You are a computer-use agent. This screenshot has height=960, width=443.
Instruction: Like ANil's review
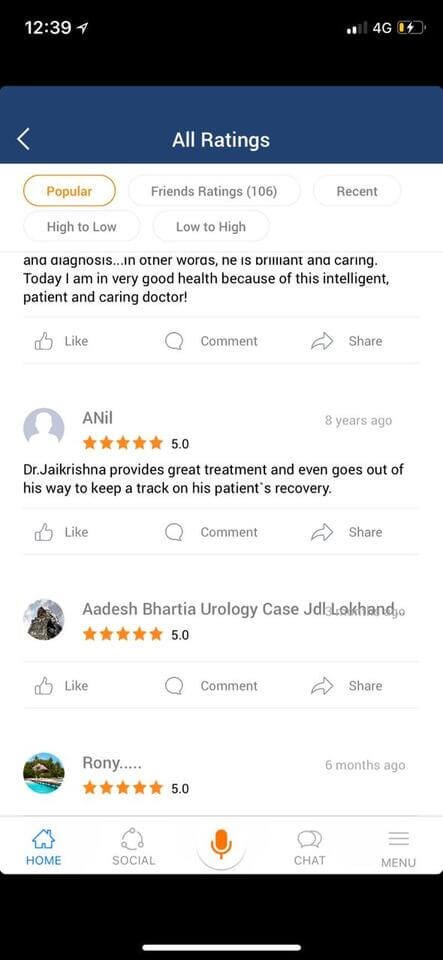click(x=61, y=532)
